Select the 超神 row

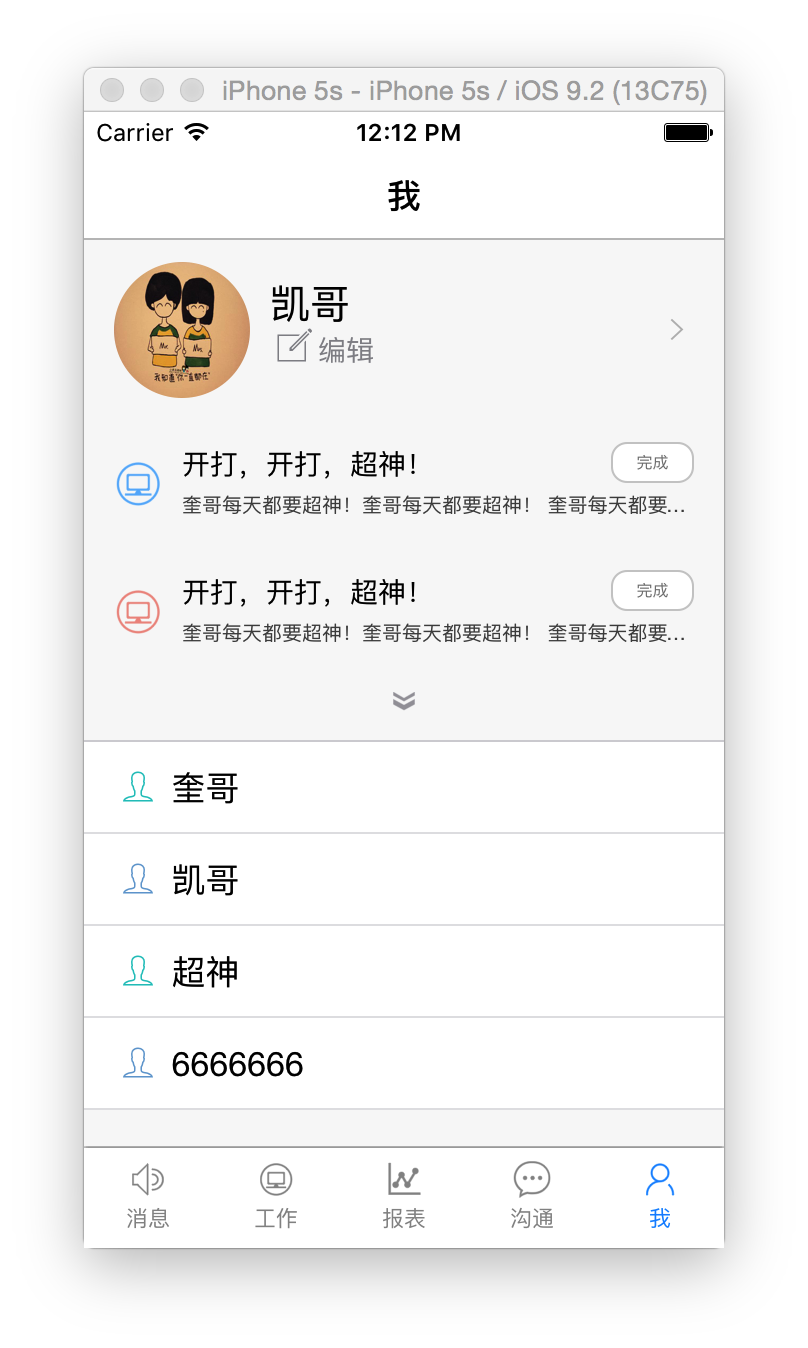(x=404, y=972)
